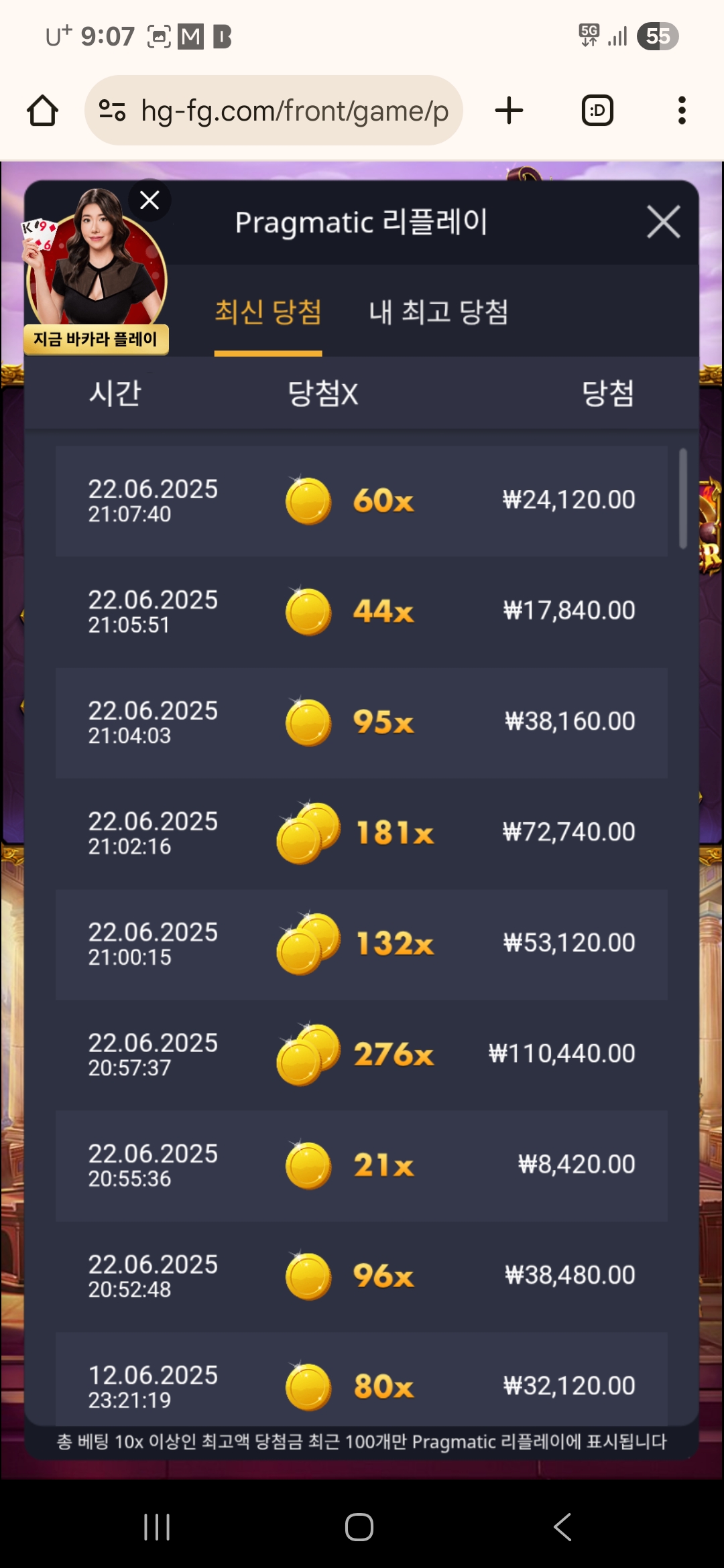Open the 80x win from 12.06.2025
This screenshot has height=1568, width=724.
[x=361, y=1383]
